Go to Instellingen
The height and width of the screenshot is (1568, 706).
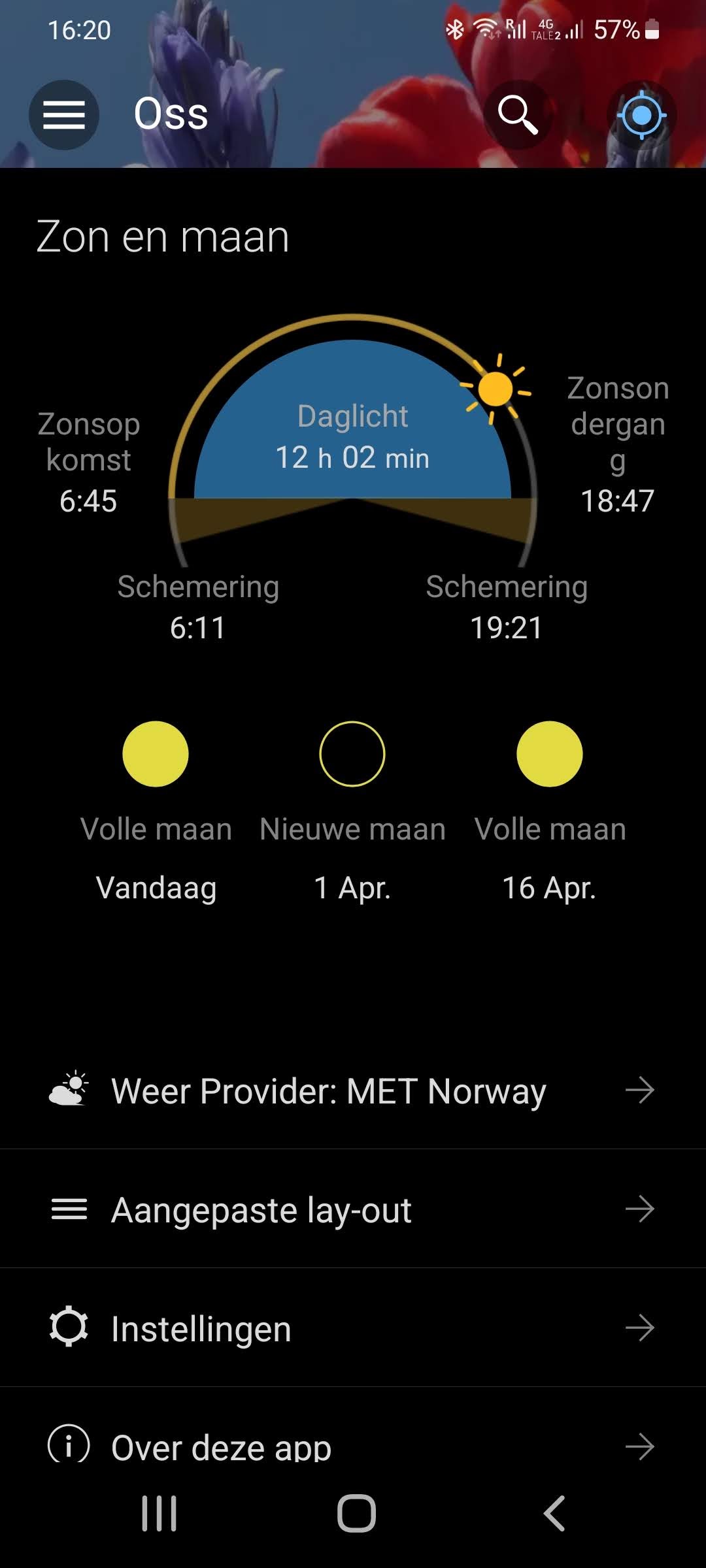353,1328
